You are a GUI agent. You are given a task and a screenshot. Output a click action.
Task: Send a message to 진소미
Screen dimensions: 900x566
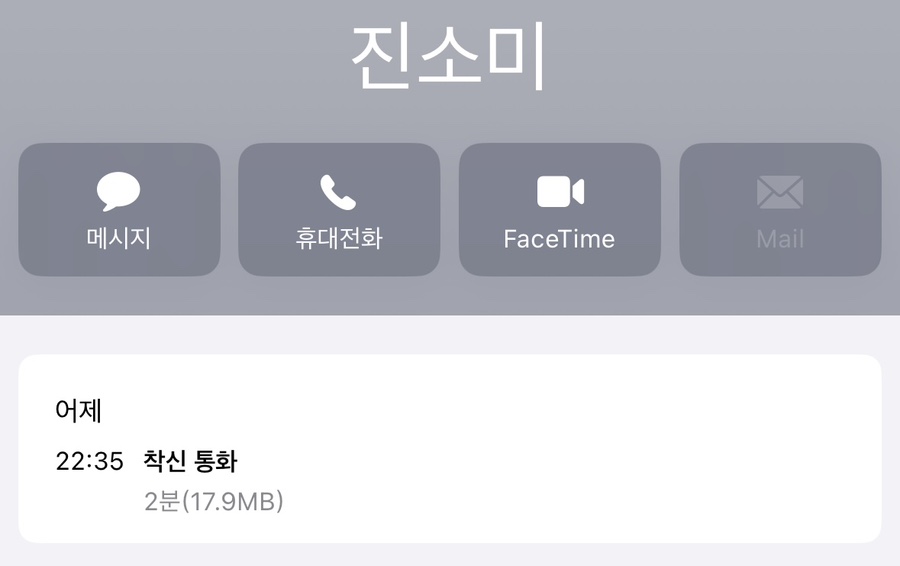pos(119,210)
